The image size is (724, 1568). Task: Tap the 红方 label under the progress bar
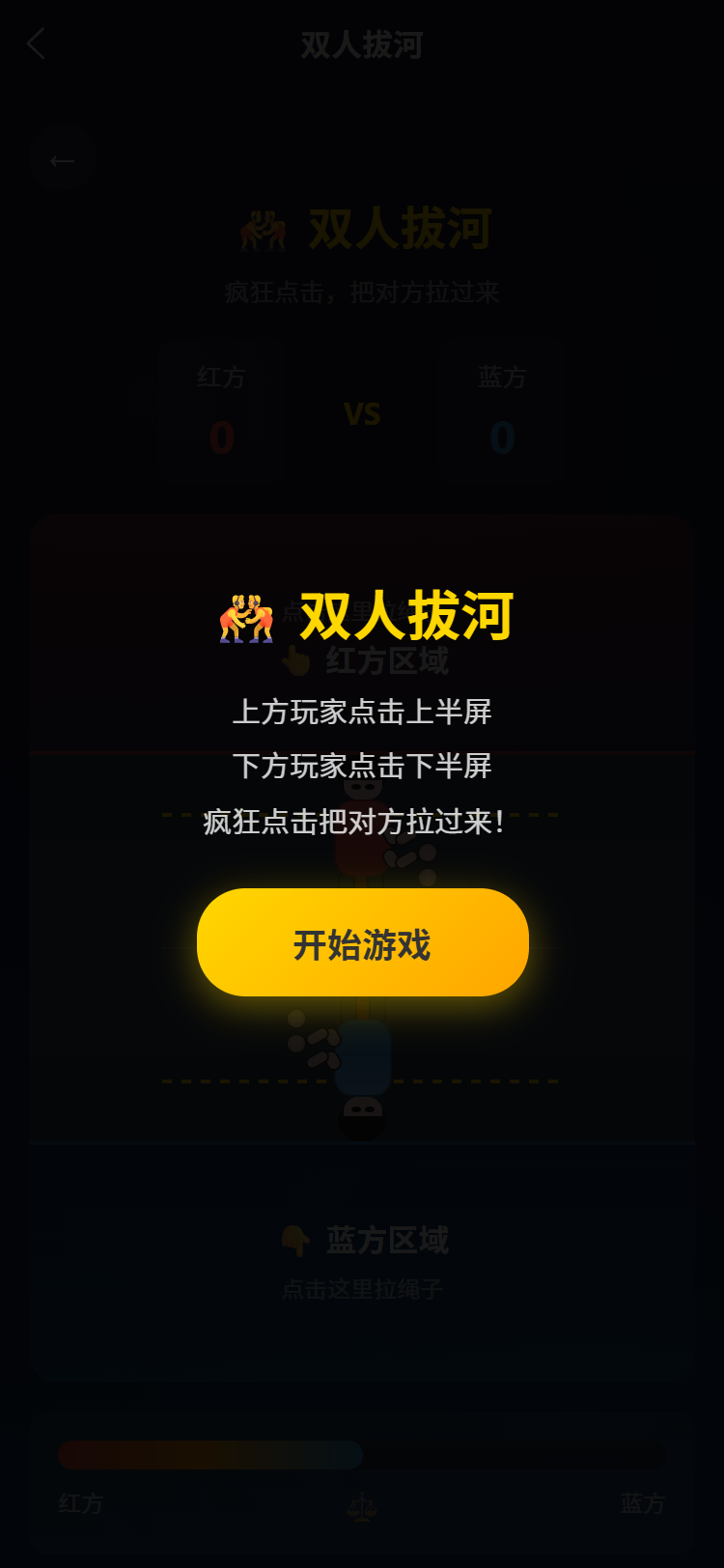coord(79,1503)
